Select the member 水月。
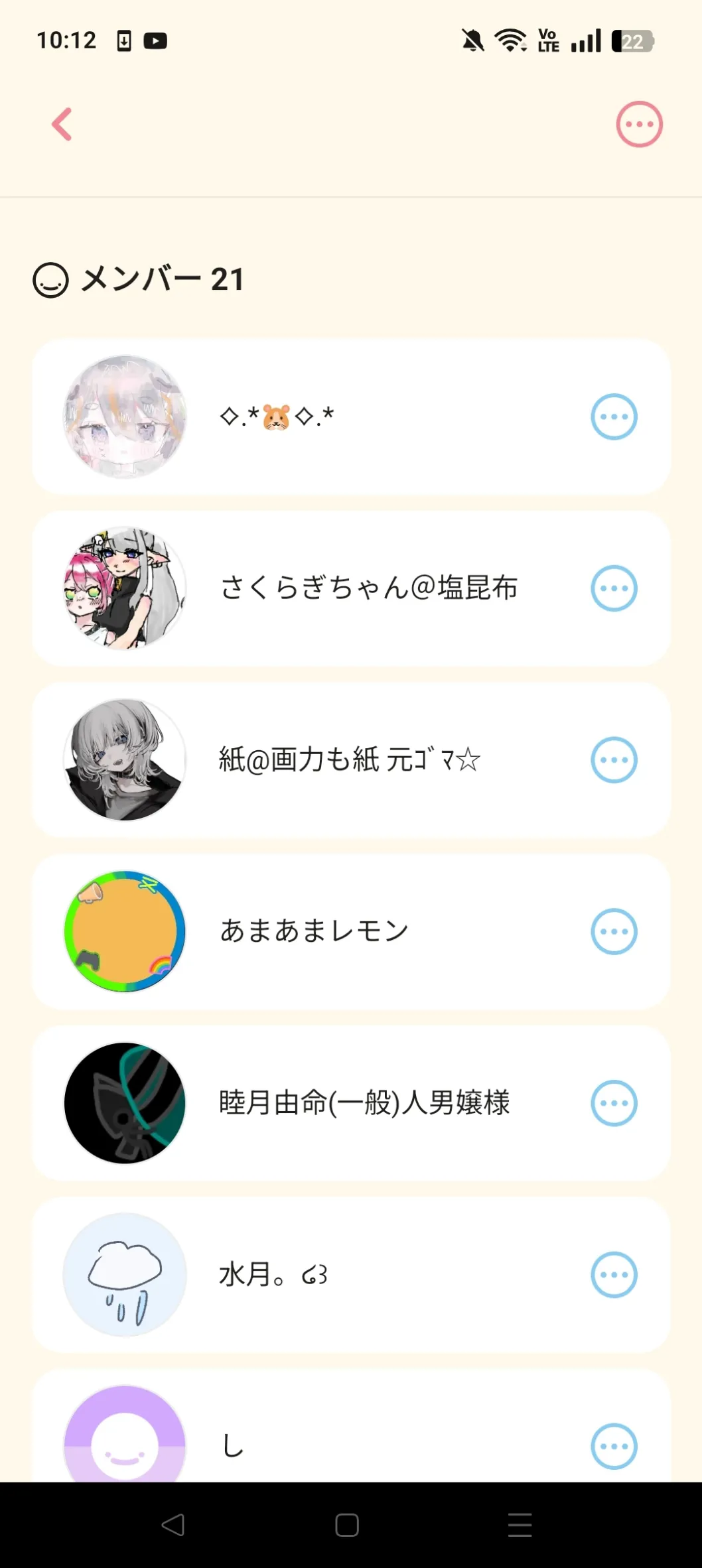The image size is (702, 1568). click(273, 1275)
